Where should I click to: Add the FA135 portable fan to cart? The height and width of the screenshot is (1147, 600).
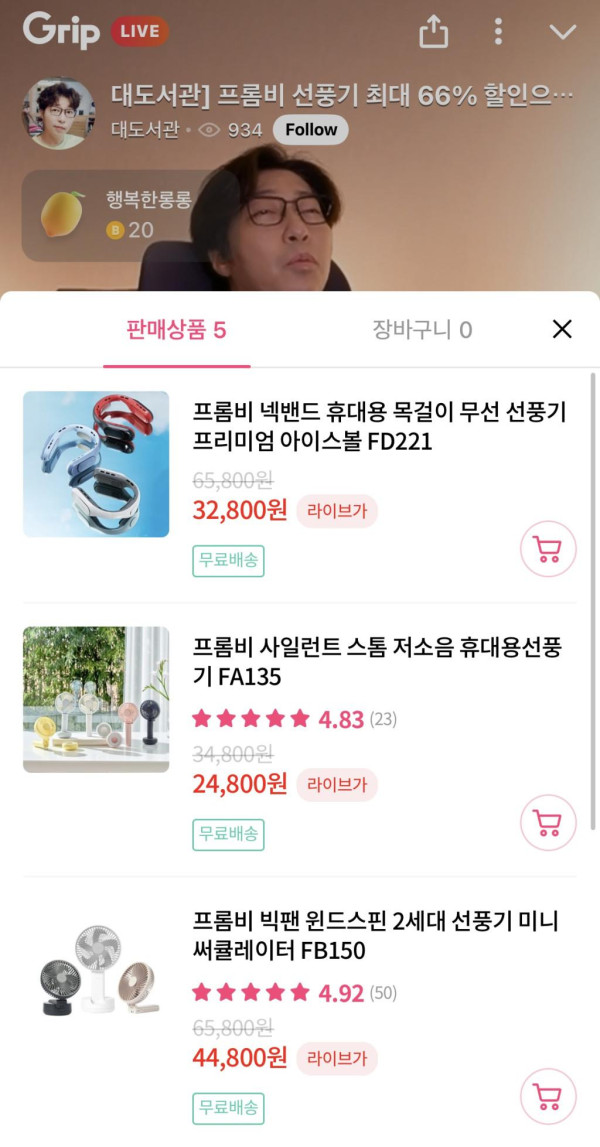(548, 822)
